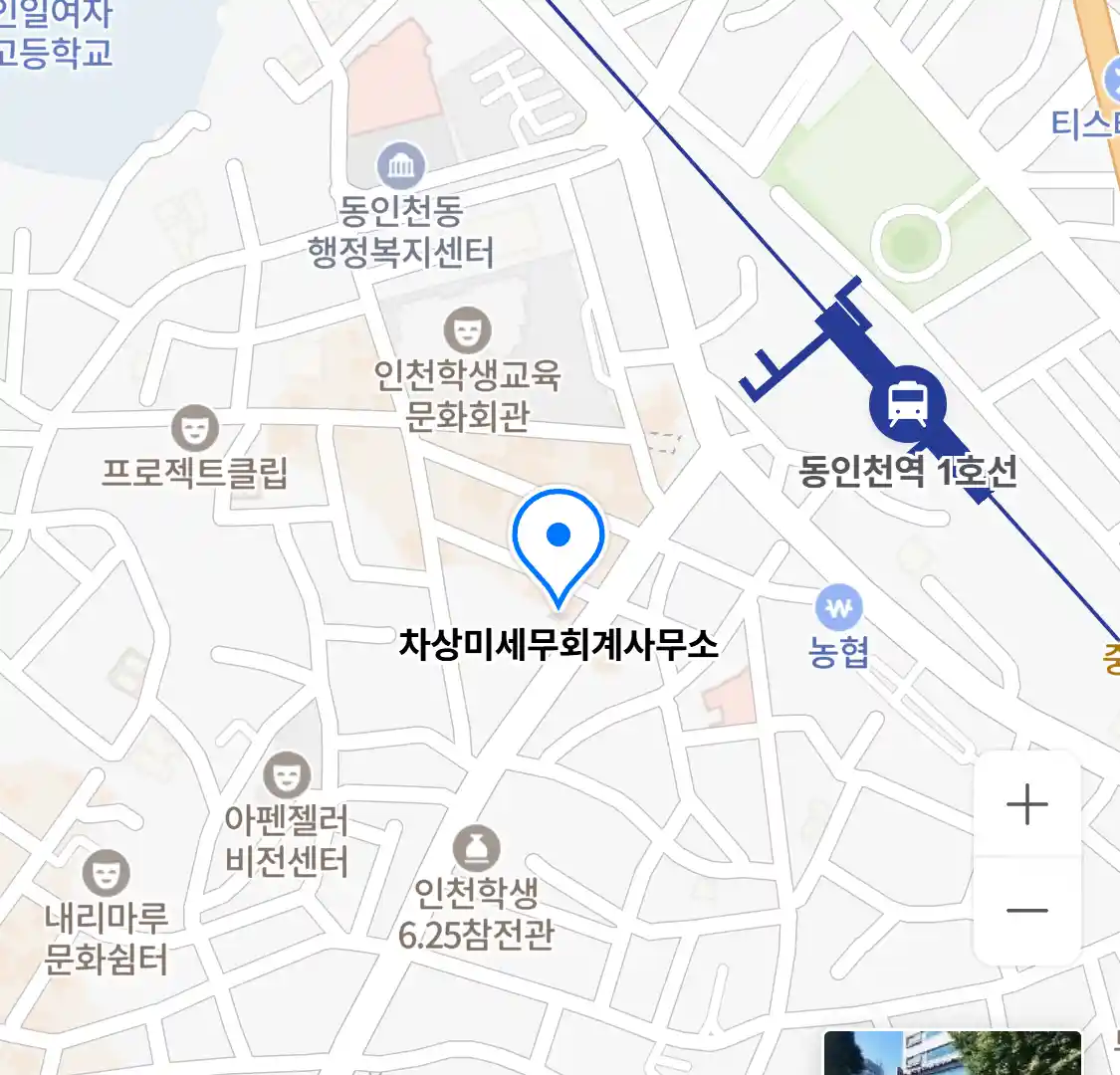Select the 농협 bank marker
This screenshot has width=1120, height=1075.
pyautogui.click(x=838, y=607)
